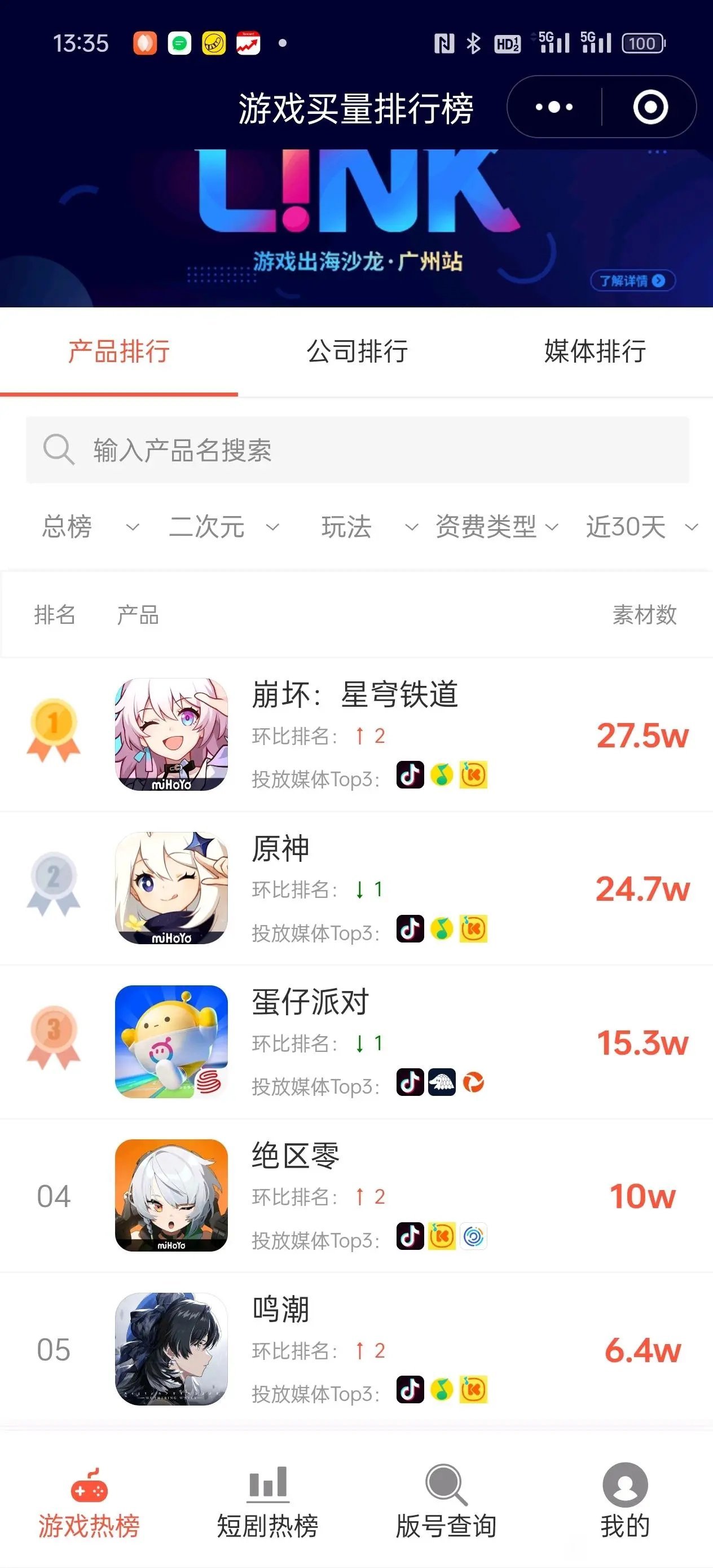
Task: Switch to the 媒体排行 tab
Action: click(595, 351)
